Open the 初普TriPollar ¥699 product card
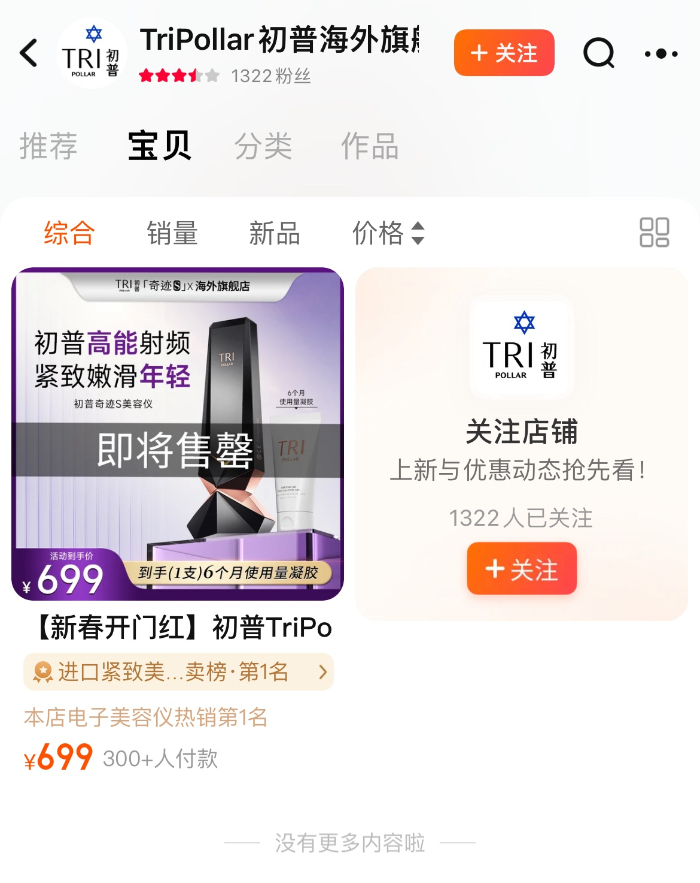 pyautogui.click(x=177, y=434)
